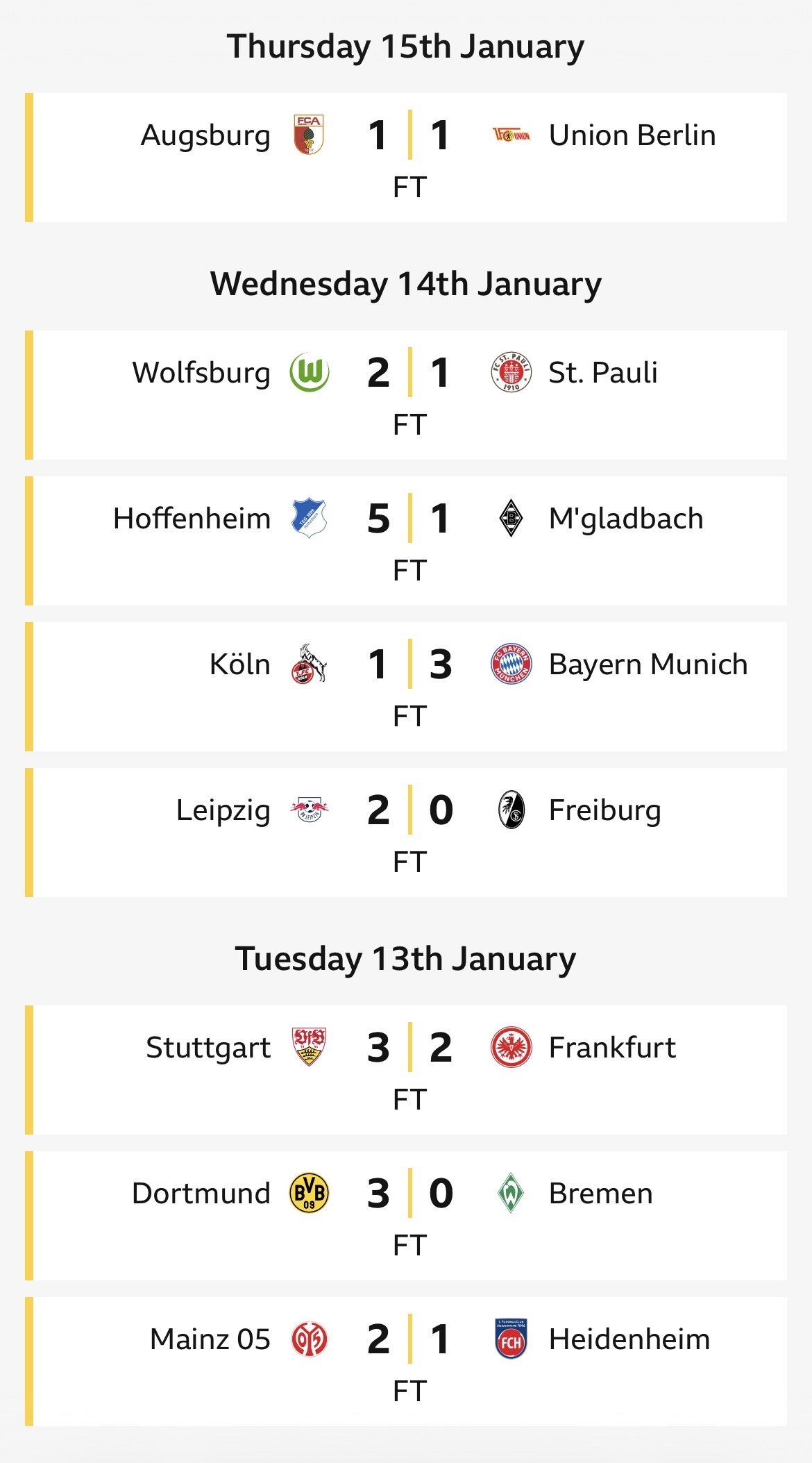Open the Wolfsburg vs St. Pauli result
This screenshot has height=1463, width=812.
tap(406, 395)
